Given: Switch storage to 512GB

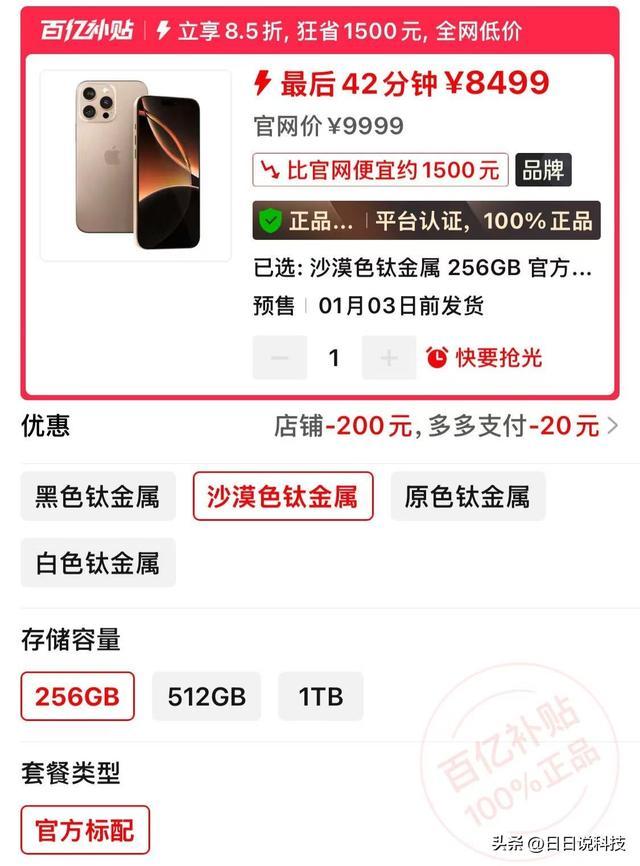Looking at the screenshot, I should tap(206, 696).
